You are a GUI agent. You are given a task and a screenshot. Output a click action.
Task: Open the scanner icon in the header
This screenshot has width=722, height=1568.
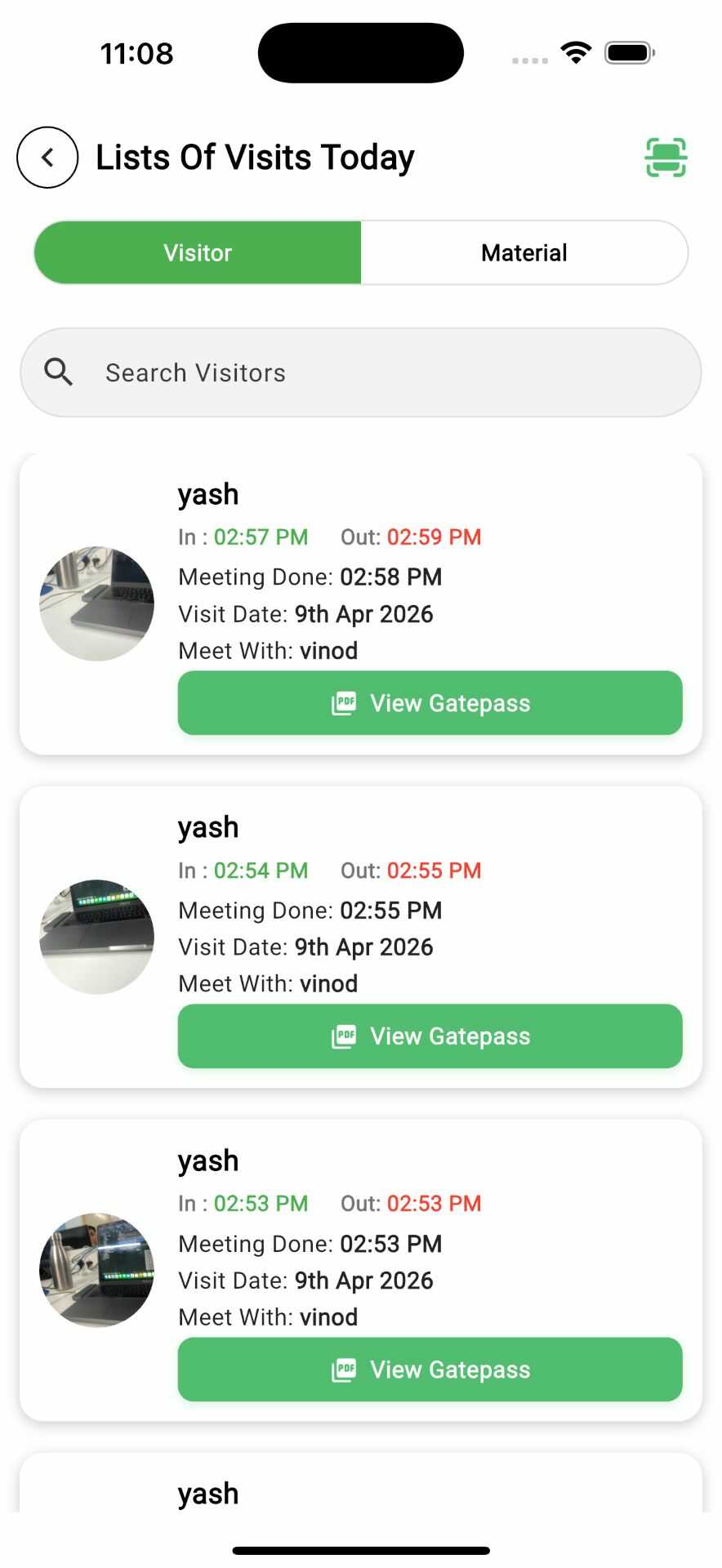click(x=666, y=158)
